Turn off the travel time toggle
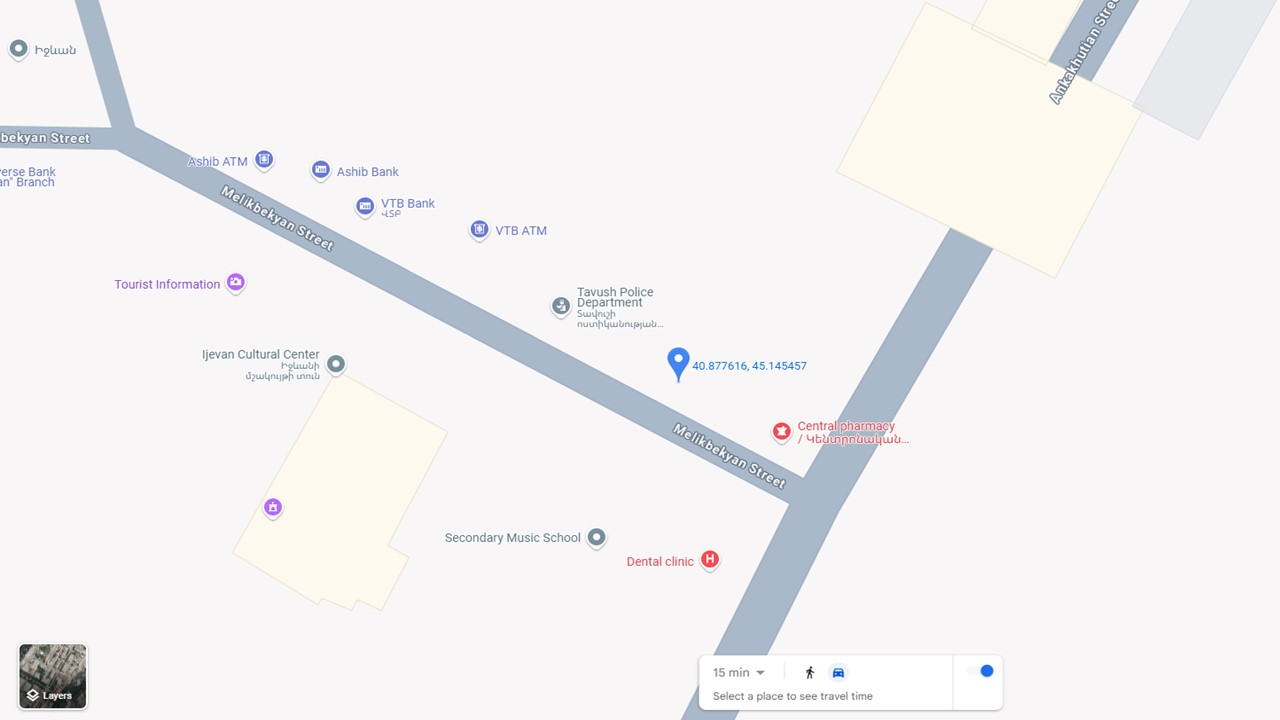The height and width of the screenshot is (720, 1280). (x=981, y=671)
